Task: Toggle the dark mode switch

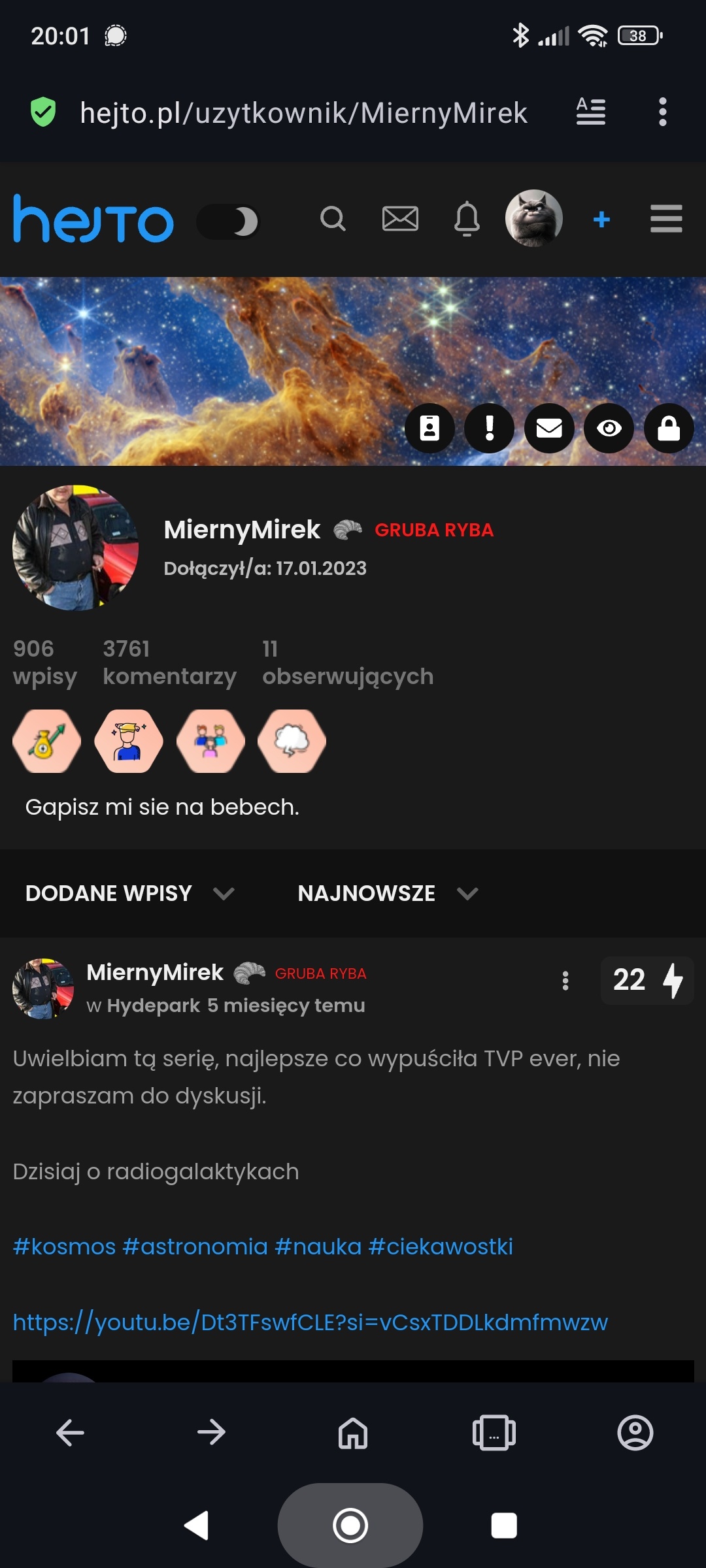Action: [229, 221]
